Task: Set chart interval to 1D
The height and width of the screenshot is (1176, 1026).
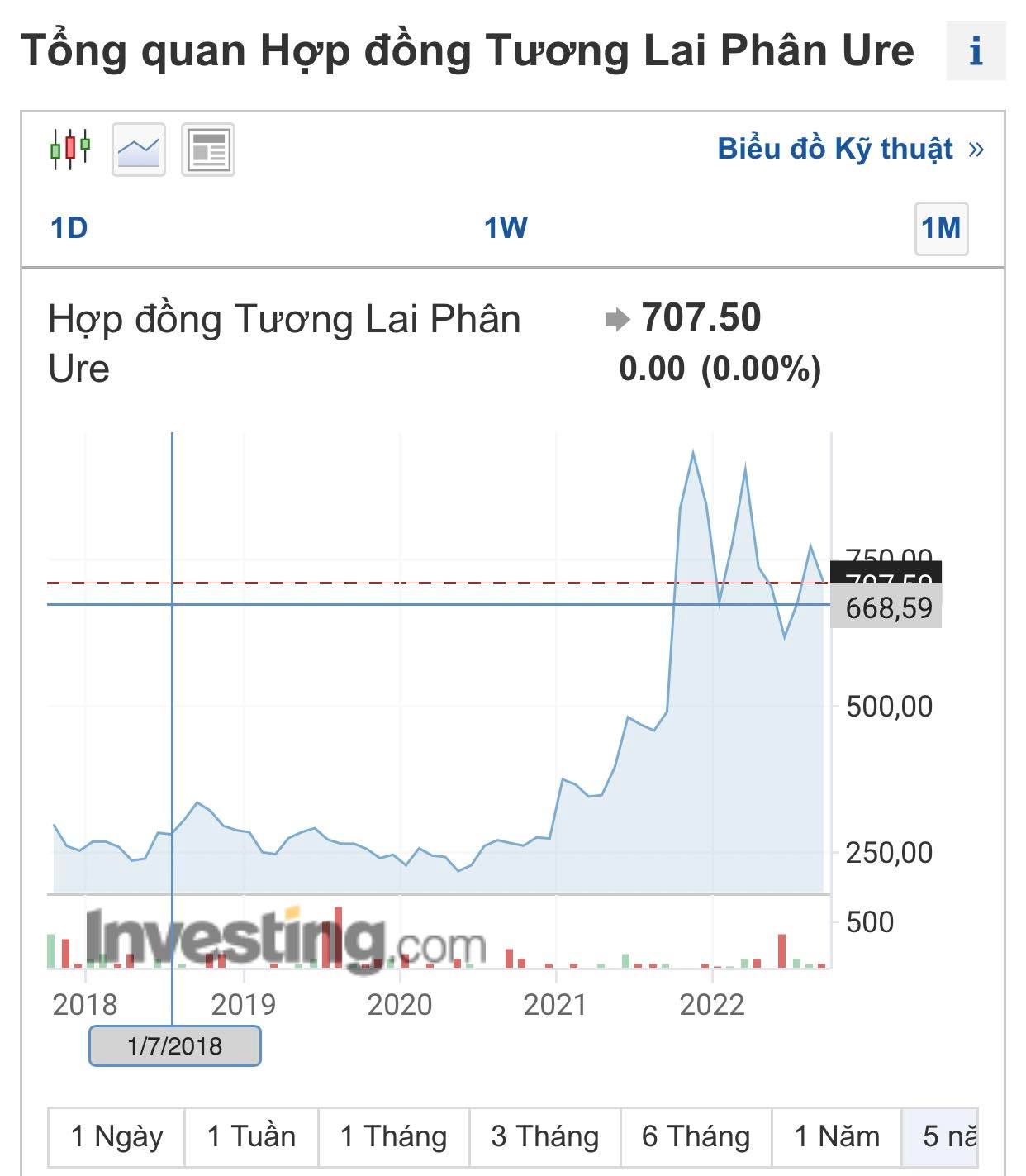Action: (x=69, y=228)
